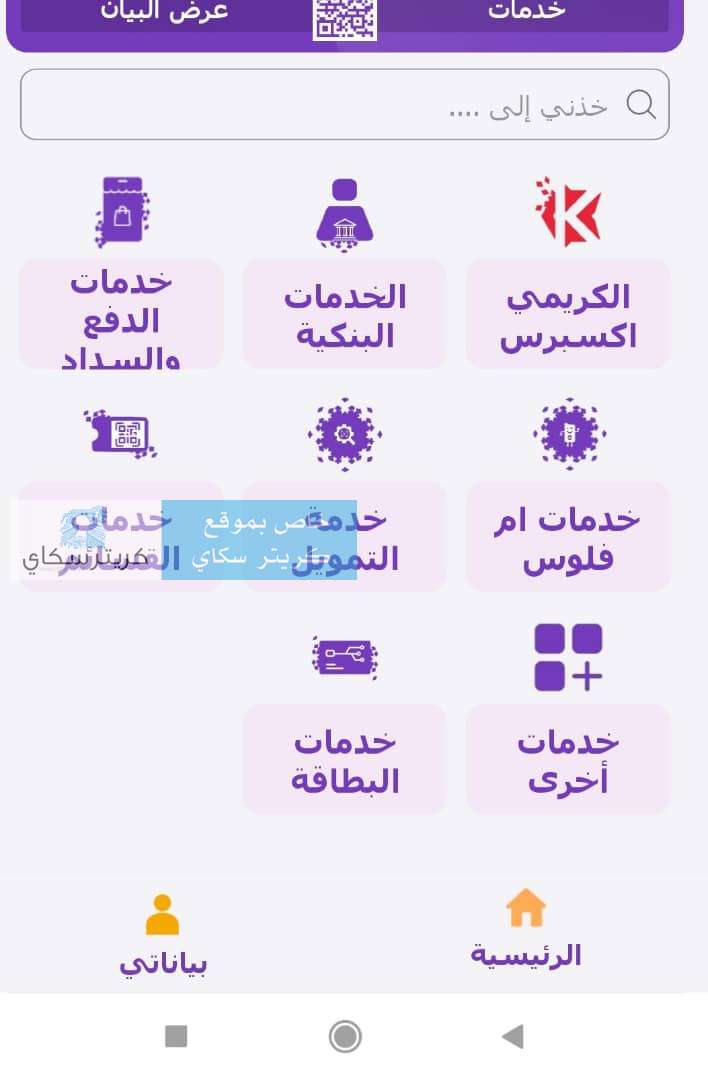Switch to the عرض البيان tab
This screenshot has width=708, height=1080.
165,12
